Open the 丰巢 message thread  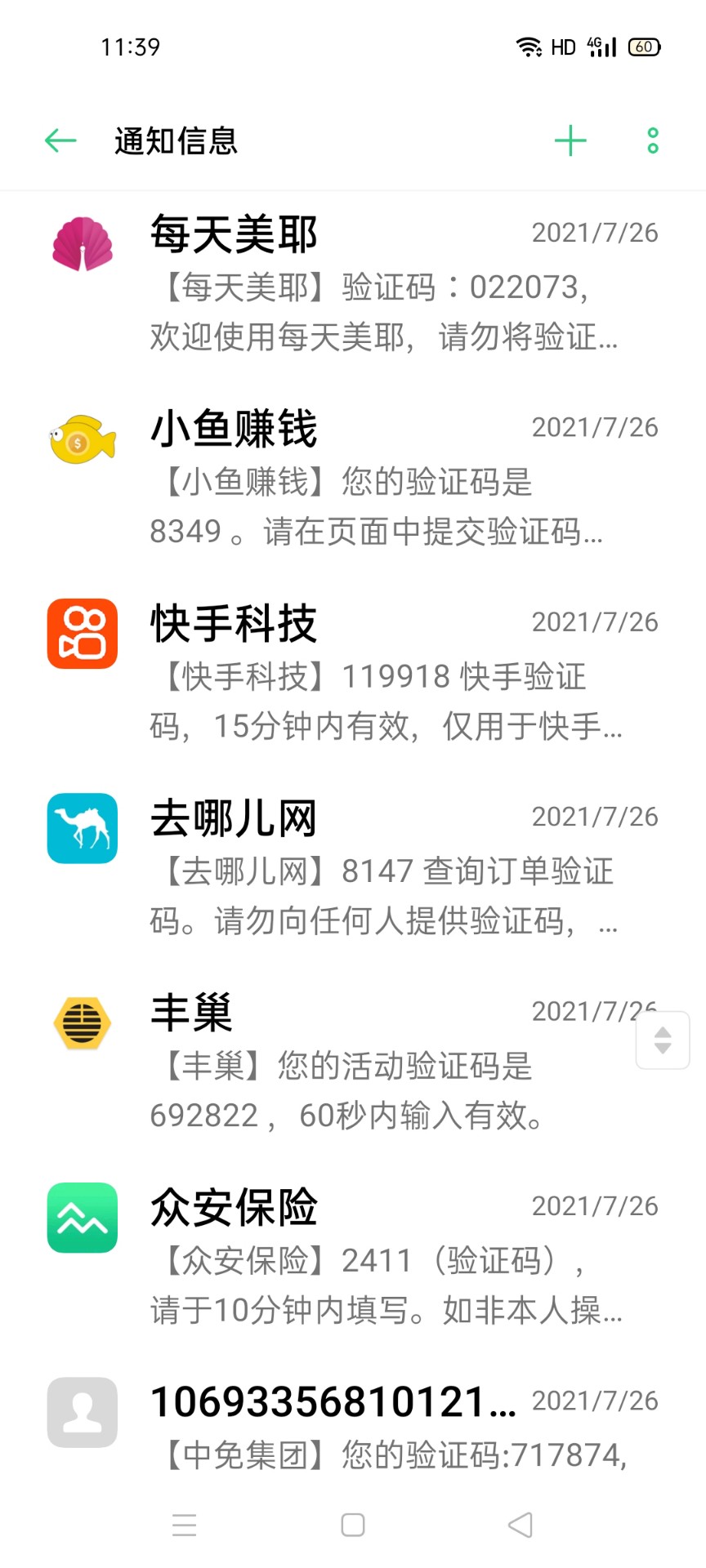pos(353,1062)
